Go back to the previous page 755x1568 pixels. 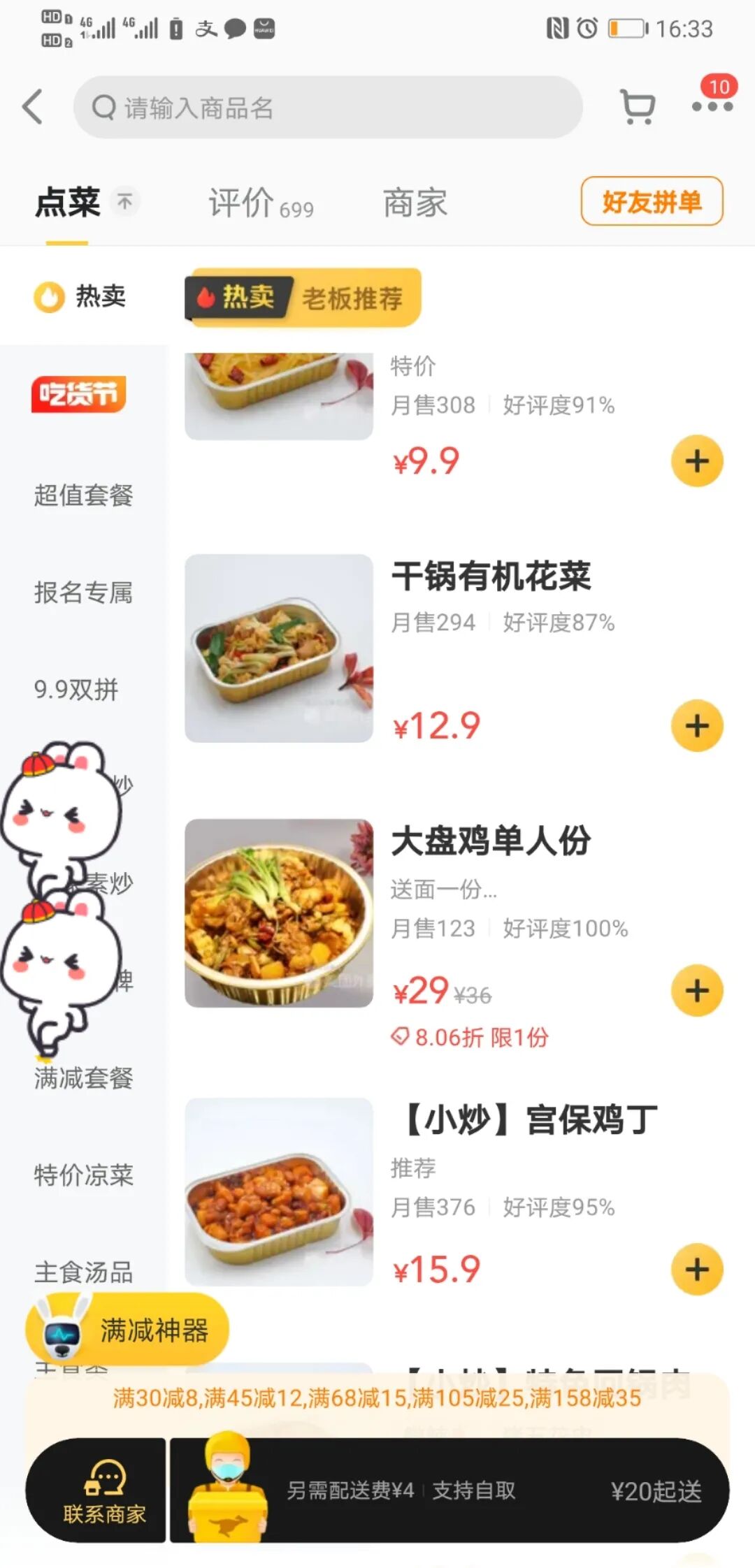click(x=33, y=107)
